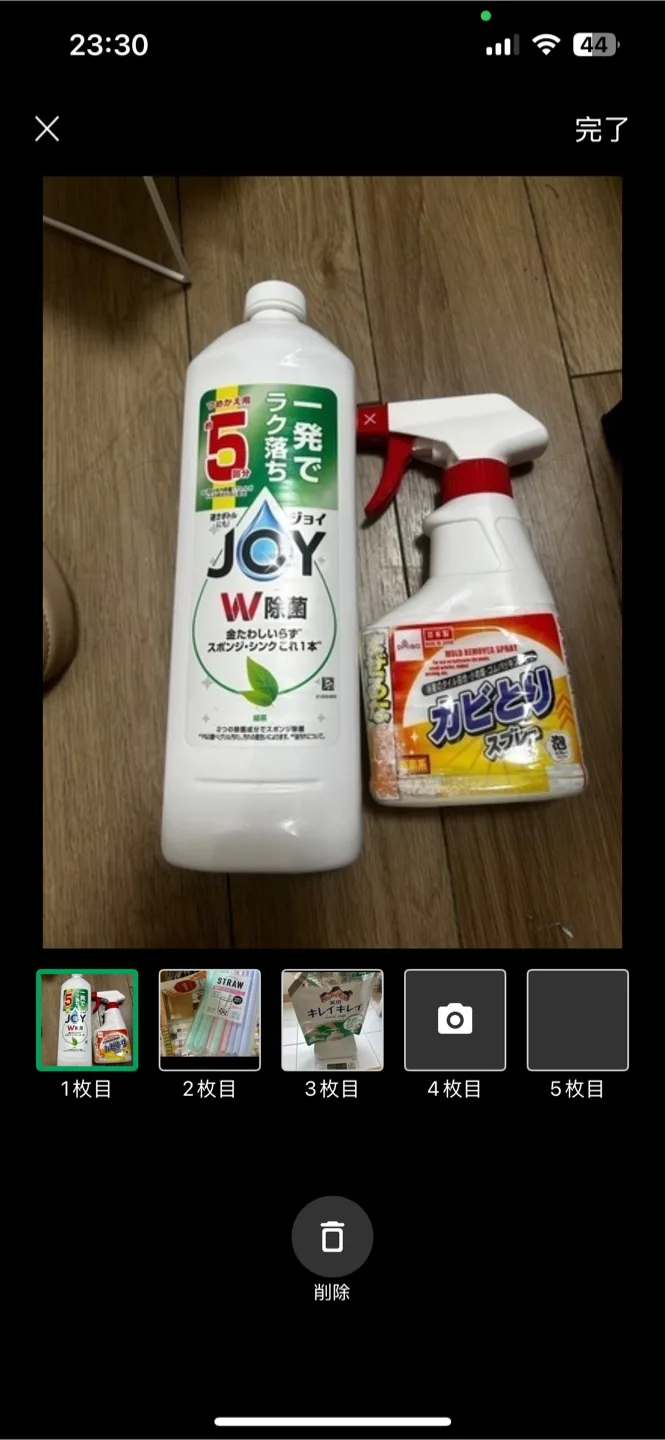Close the photo editor with X
This screenshot has width=665, height=1440.
tap(47, 129)
